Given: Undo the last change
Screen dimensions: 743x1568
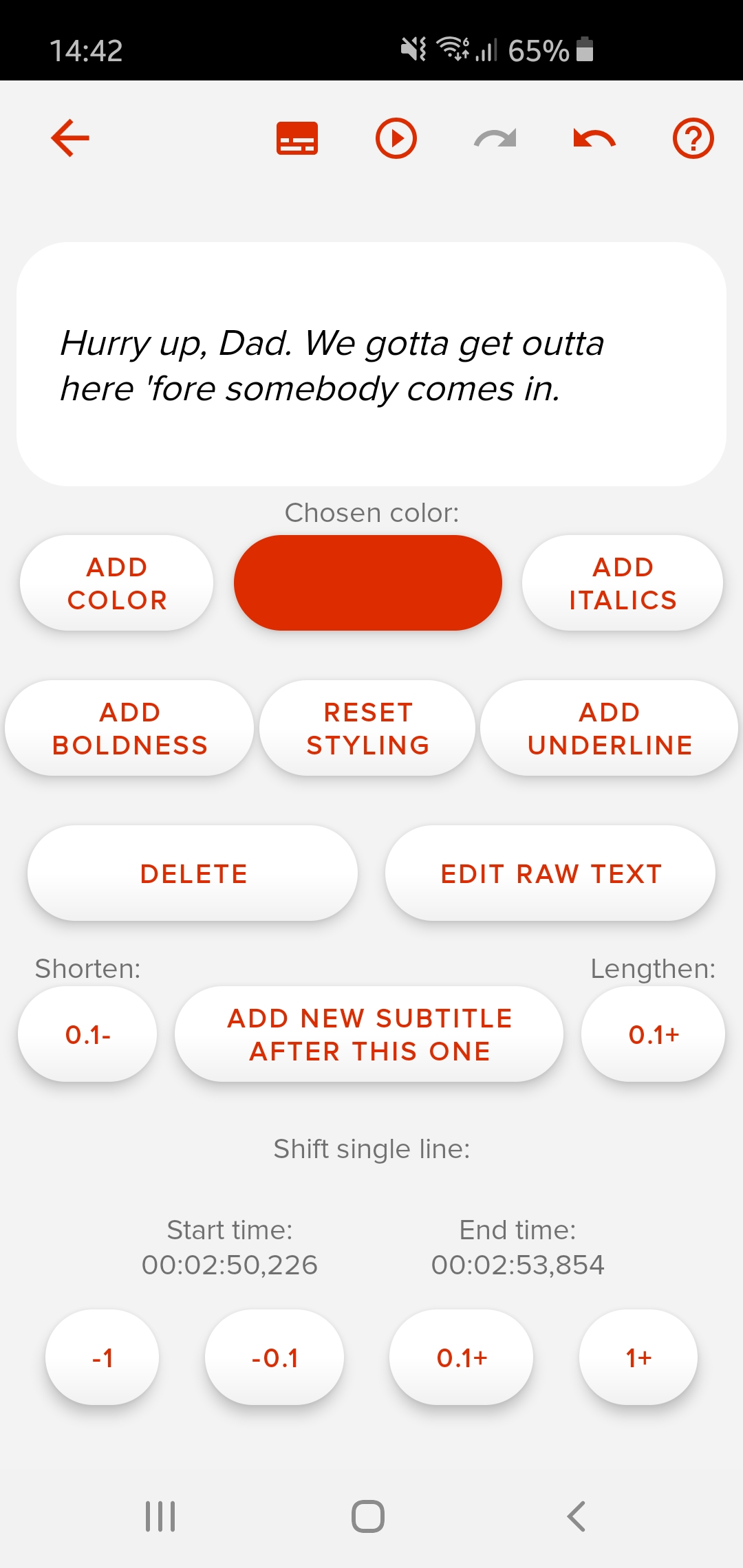Looking at the screenshot, I should point(594,138).
